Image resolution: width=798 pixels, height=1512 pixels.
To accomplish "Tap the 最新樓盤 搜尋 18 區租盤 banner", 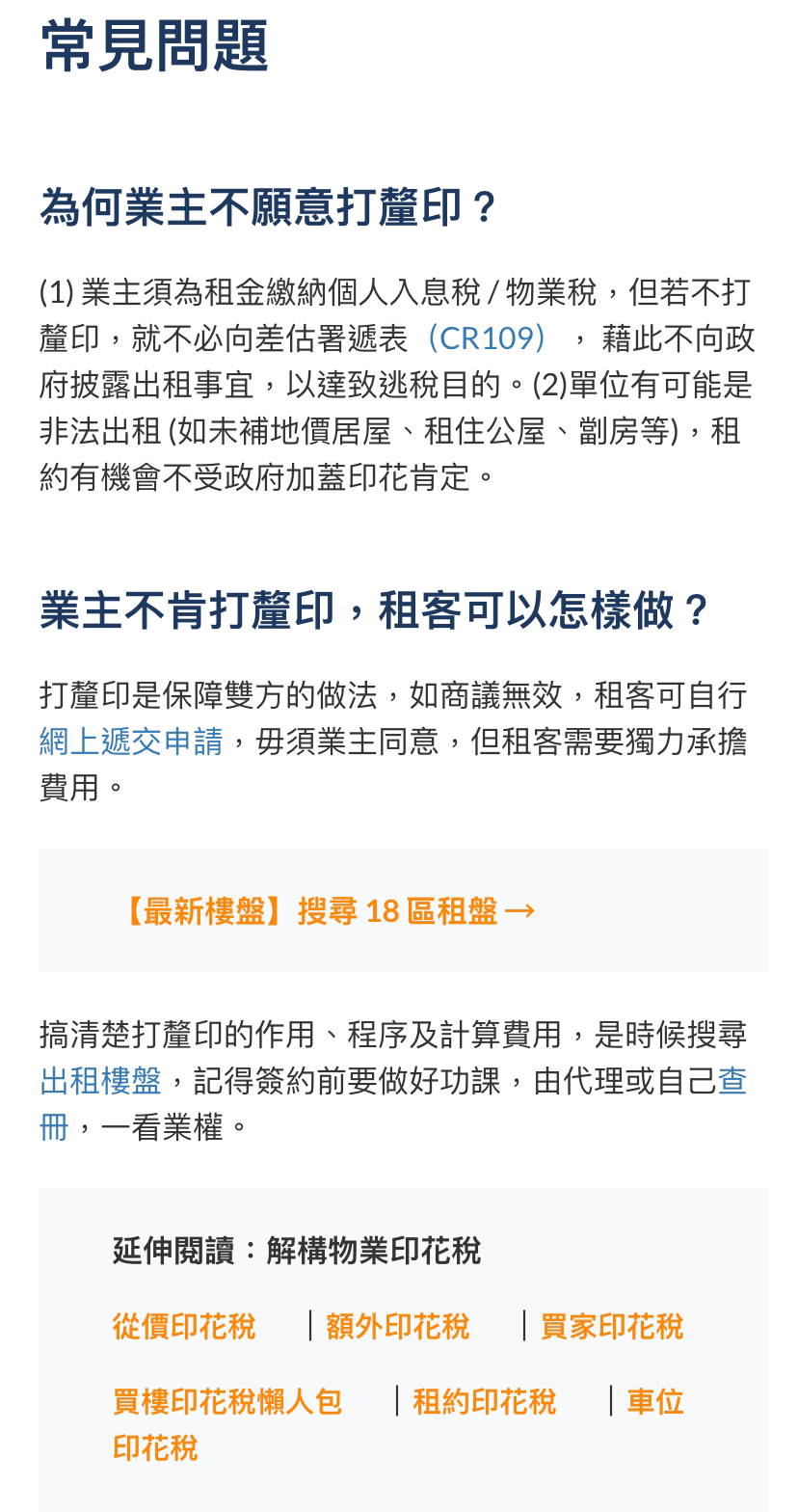I will (327, 910).
